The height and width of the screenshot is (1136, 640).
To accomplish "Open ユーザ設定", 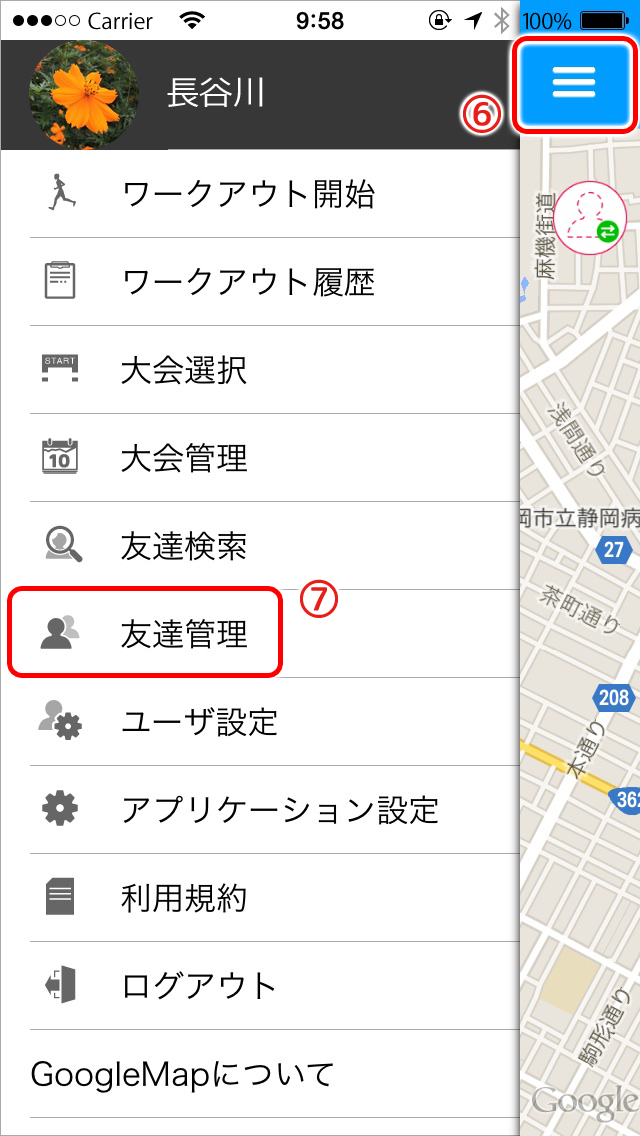I will point(200,722).
